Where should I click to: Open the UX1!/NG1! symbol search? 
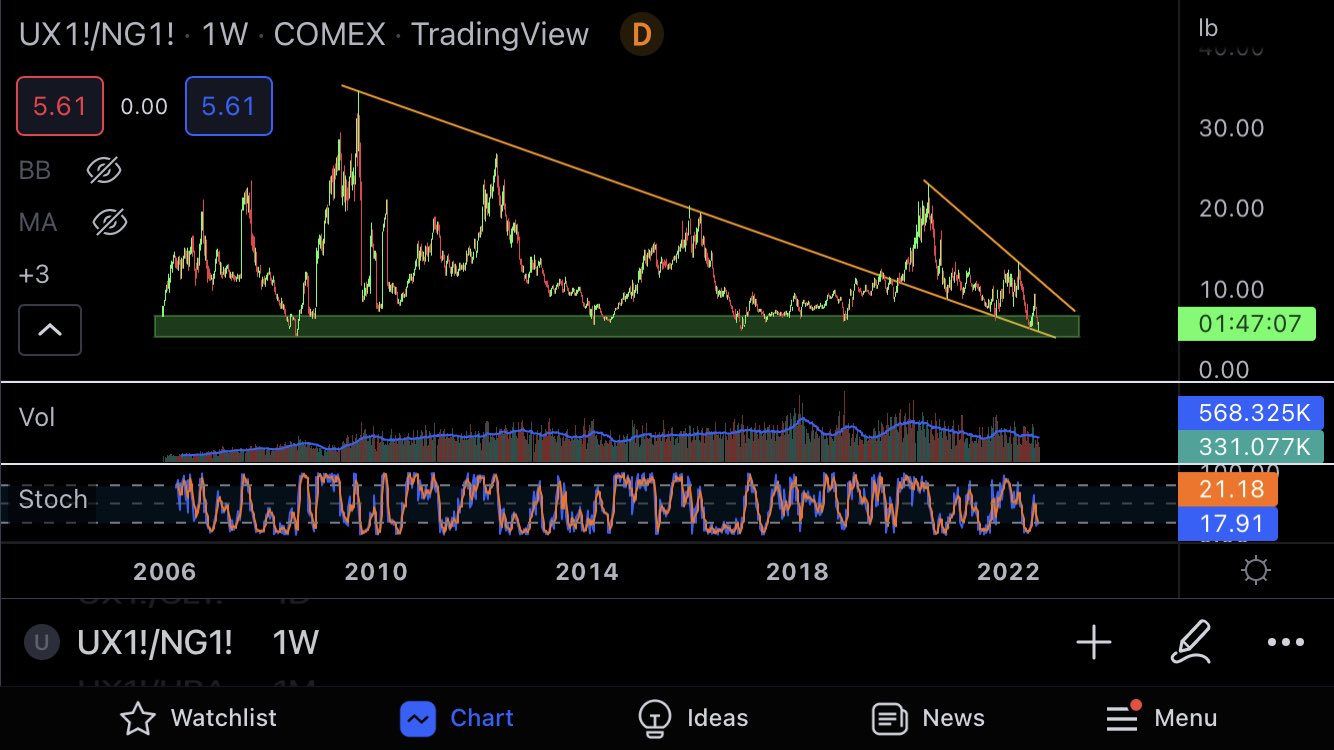click(x=154, y=642)
